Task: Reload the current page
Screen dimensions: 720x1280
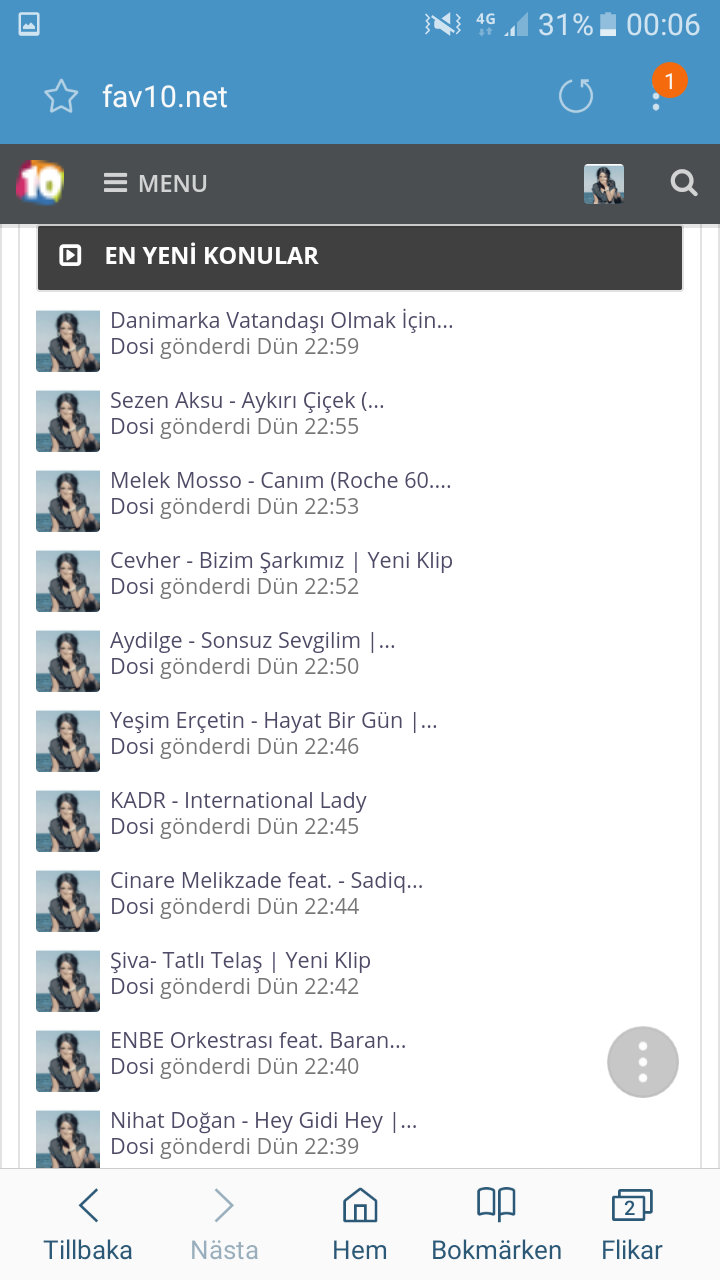Action: pos(575,97)
